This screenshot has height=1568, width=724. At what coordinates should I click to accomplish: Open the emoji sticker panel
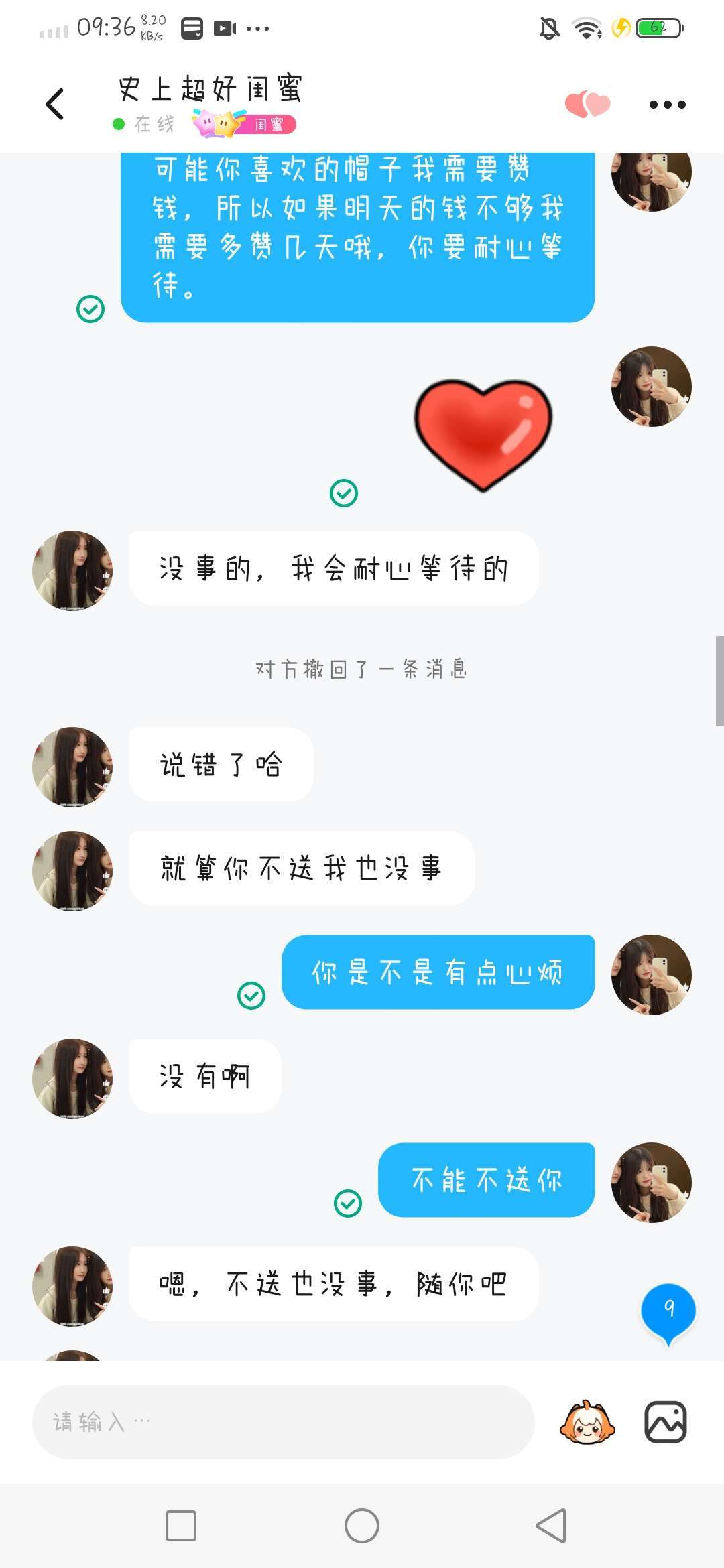[587, 1422]
